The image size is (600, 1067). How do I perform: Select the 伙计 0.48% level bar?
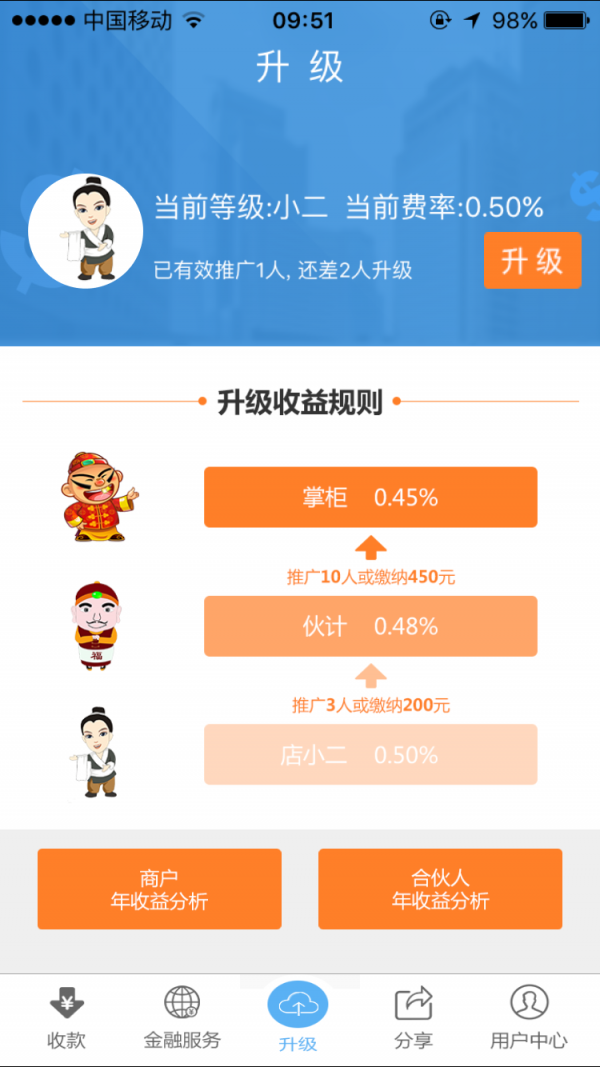pos(370,626)
